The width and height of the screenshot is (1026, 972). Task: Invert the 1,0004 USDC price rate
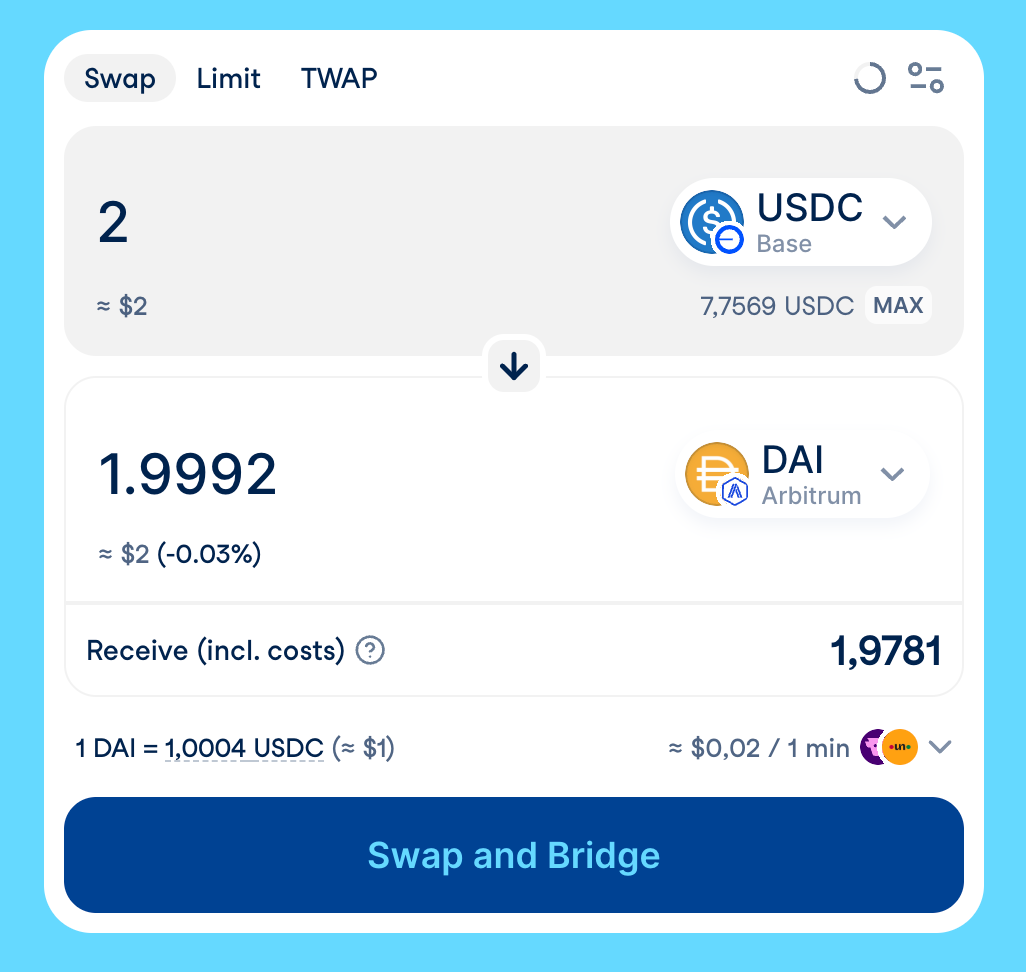pyautogui.click(x=244, y=748)
